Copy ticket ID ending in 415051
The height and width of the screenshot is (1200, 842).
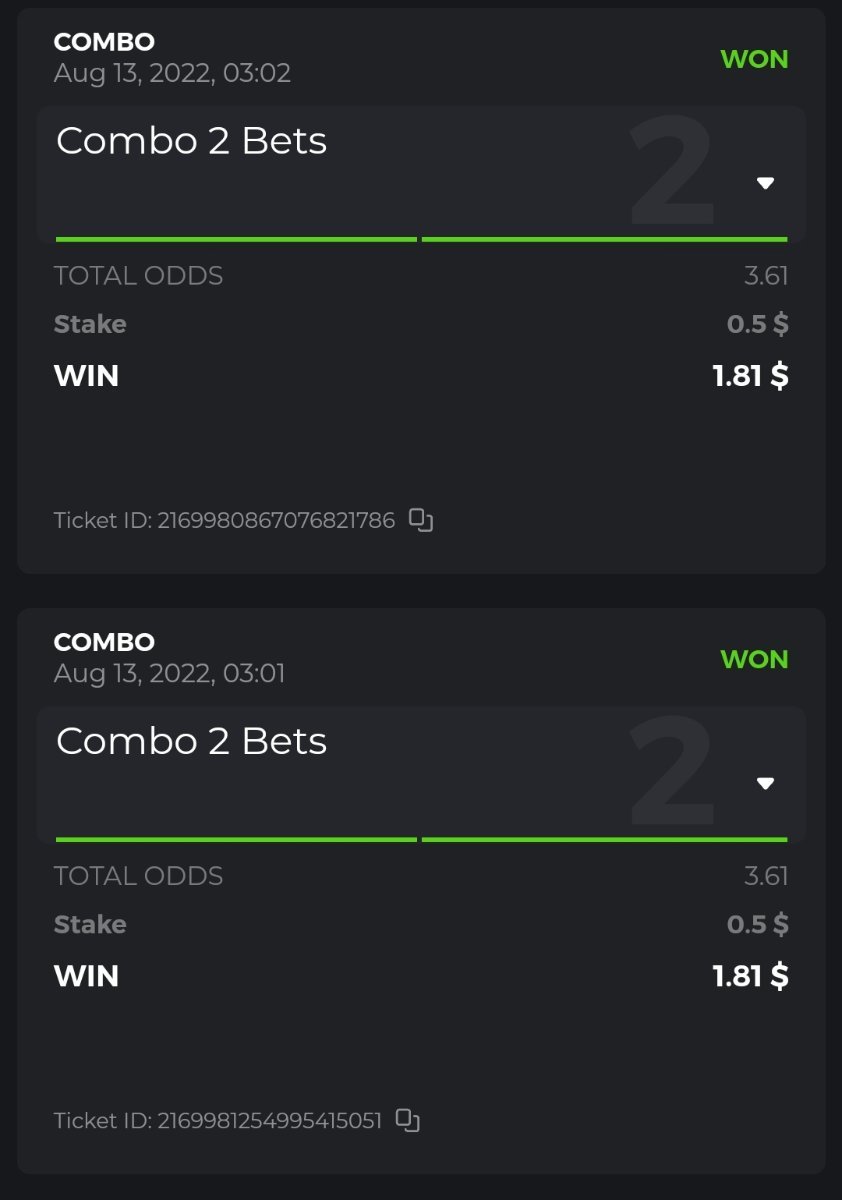(407, 1120)
